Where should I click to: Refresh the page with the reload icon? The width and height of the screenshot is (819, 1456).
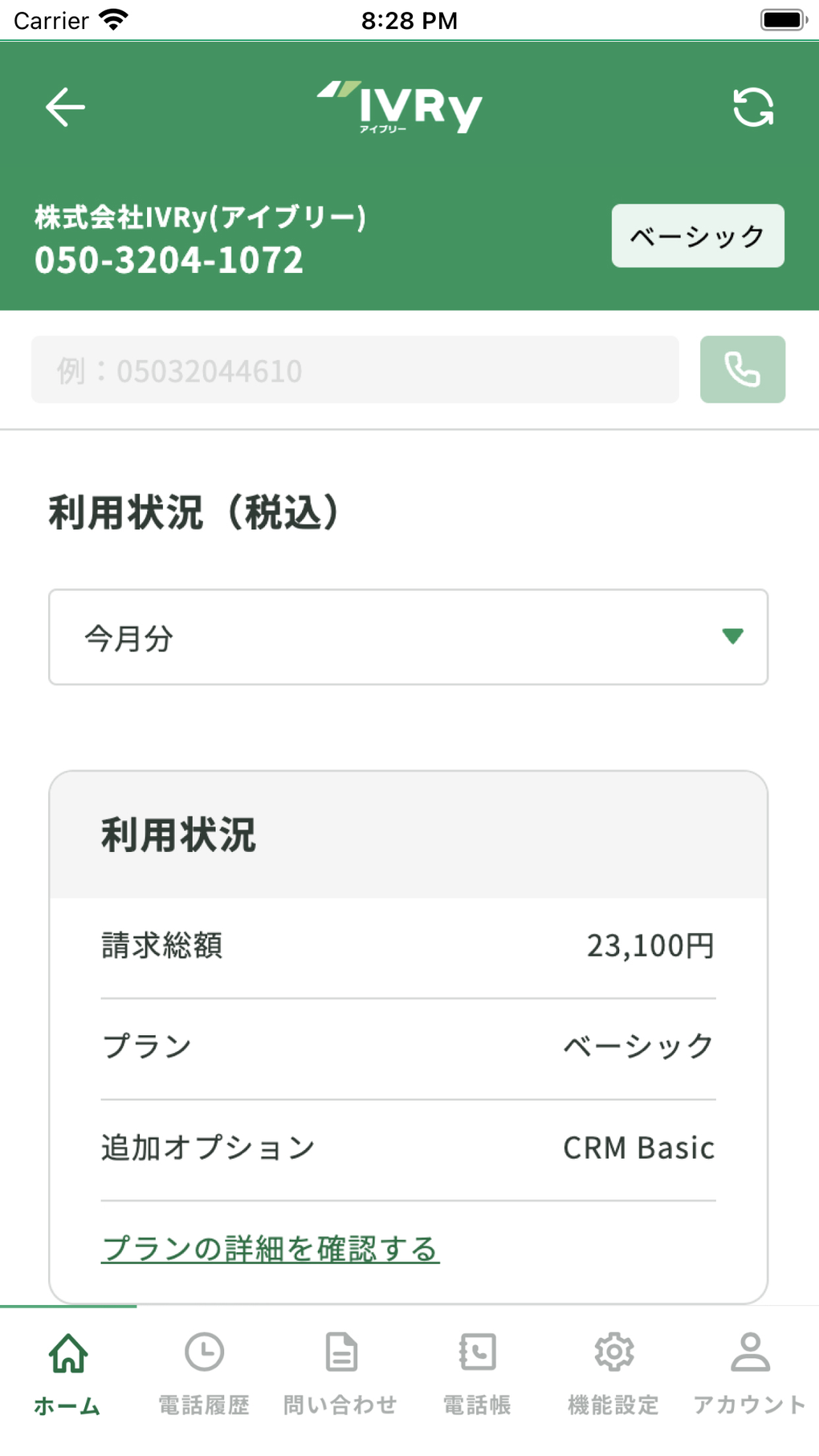[x=752, y=106]
